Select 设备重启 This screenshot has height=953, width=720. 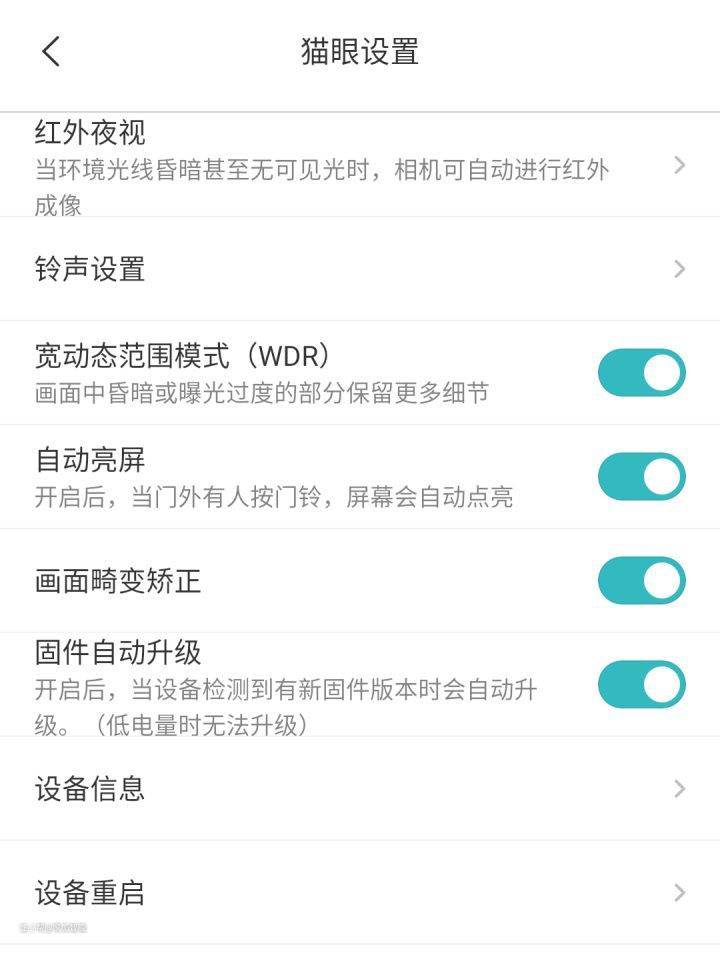pyautogui.click(x=360, y=893)
